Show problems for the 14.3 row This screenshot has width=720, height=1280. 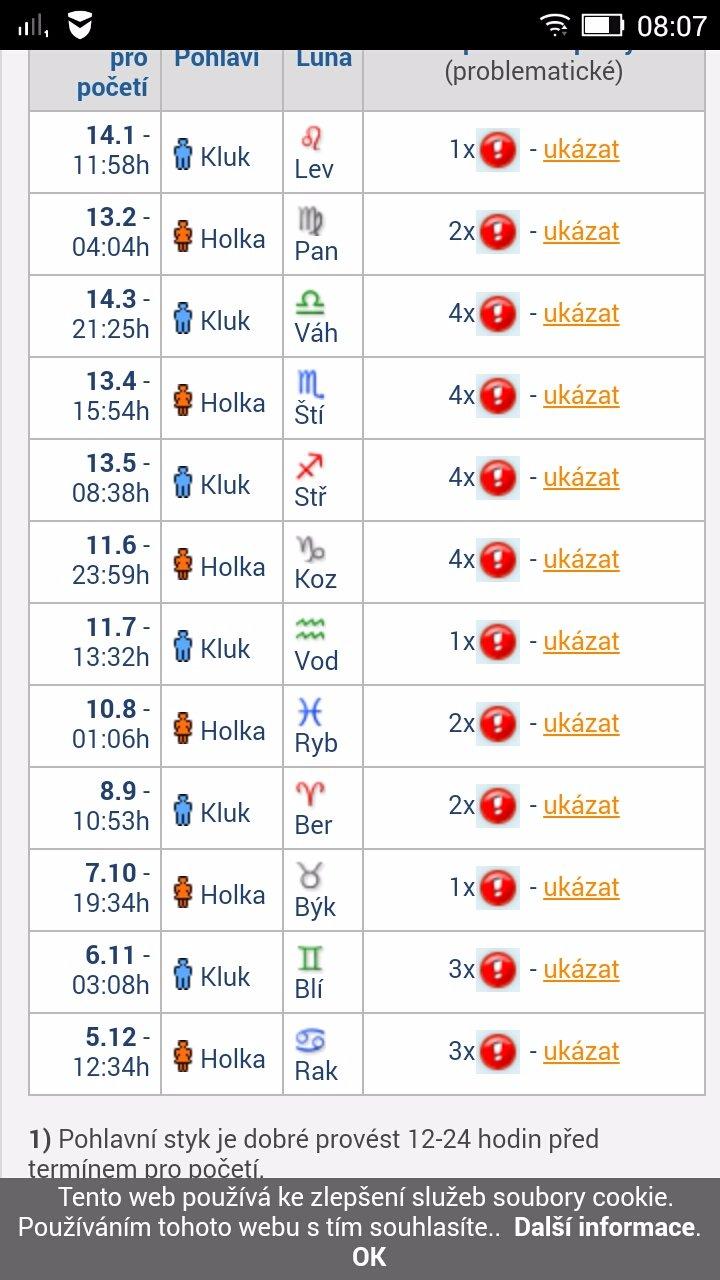(581, 314)
